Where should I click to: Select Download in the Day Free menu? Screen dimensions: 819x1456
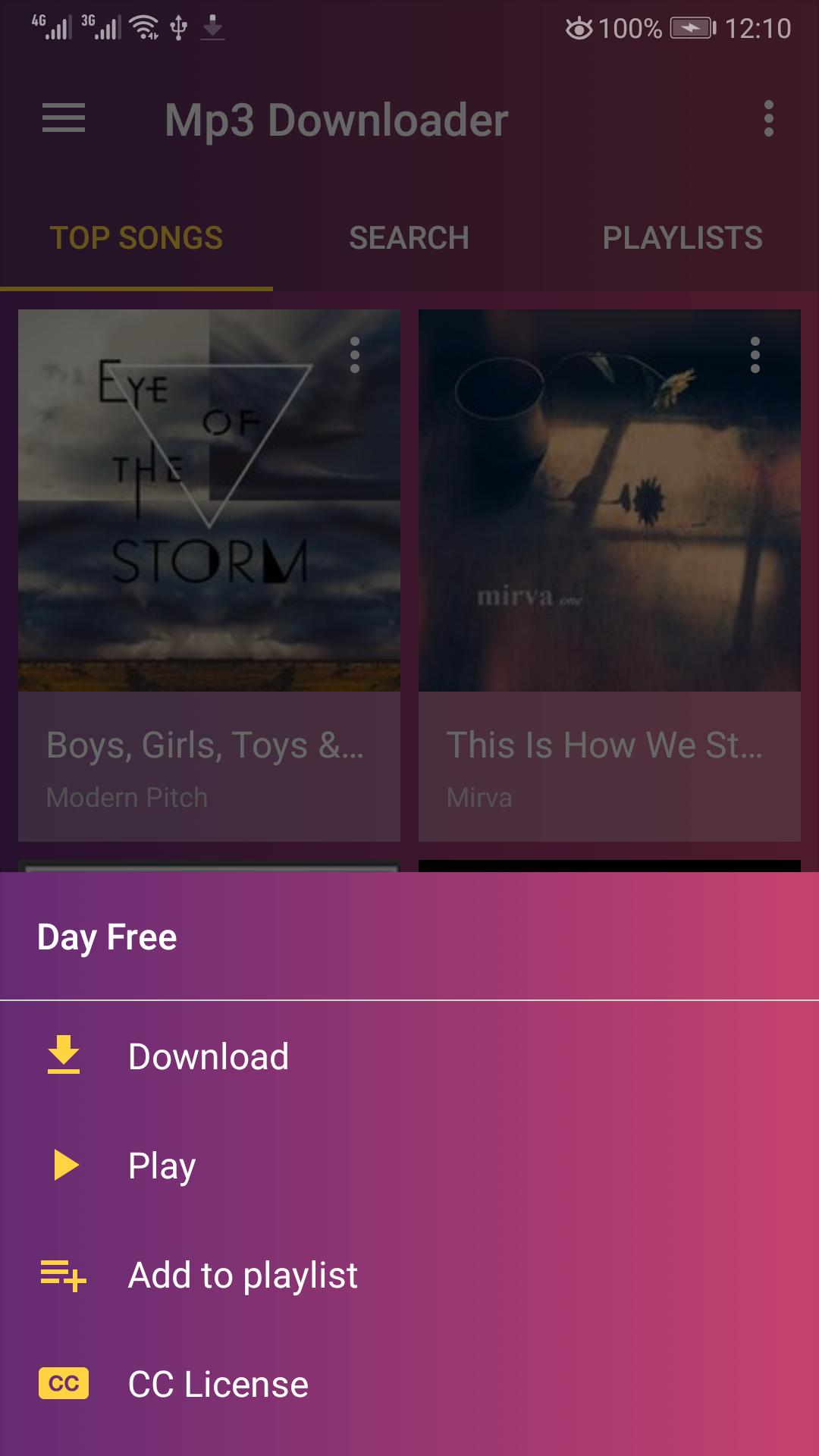point(209,1056)
